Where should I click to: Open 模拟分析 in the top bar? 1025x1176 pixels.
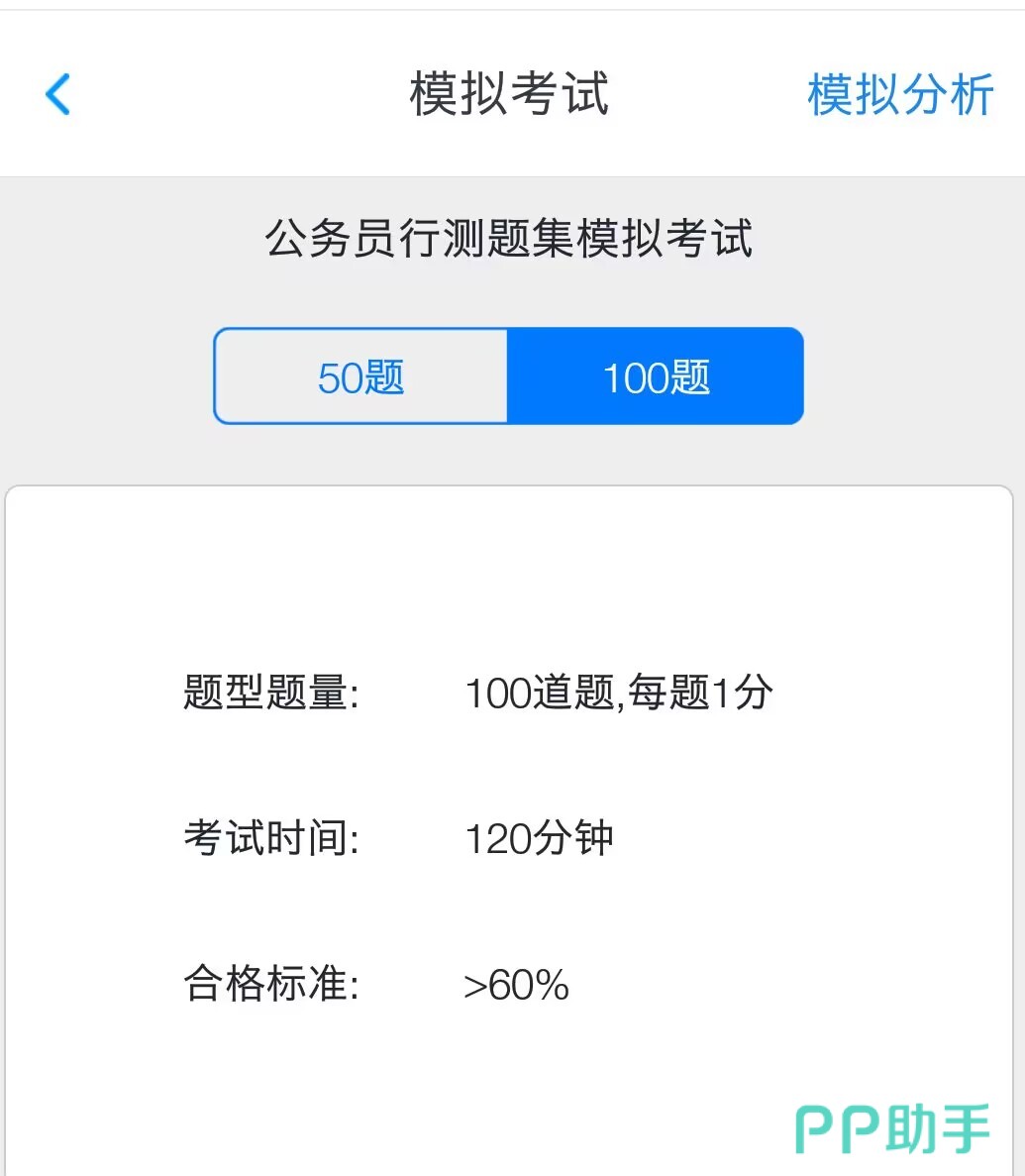(899, 95)
